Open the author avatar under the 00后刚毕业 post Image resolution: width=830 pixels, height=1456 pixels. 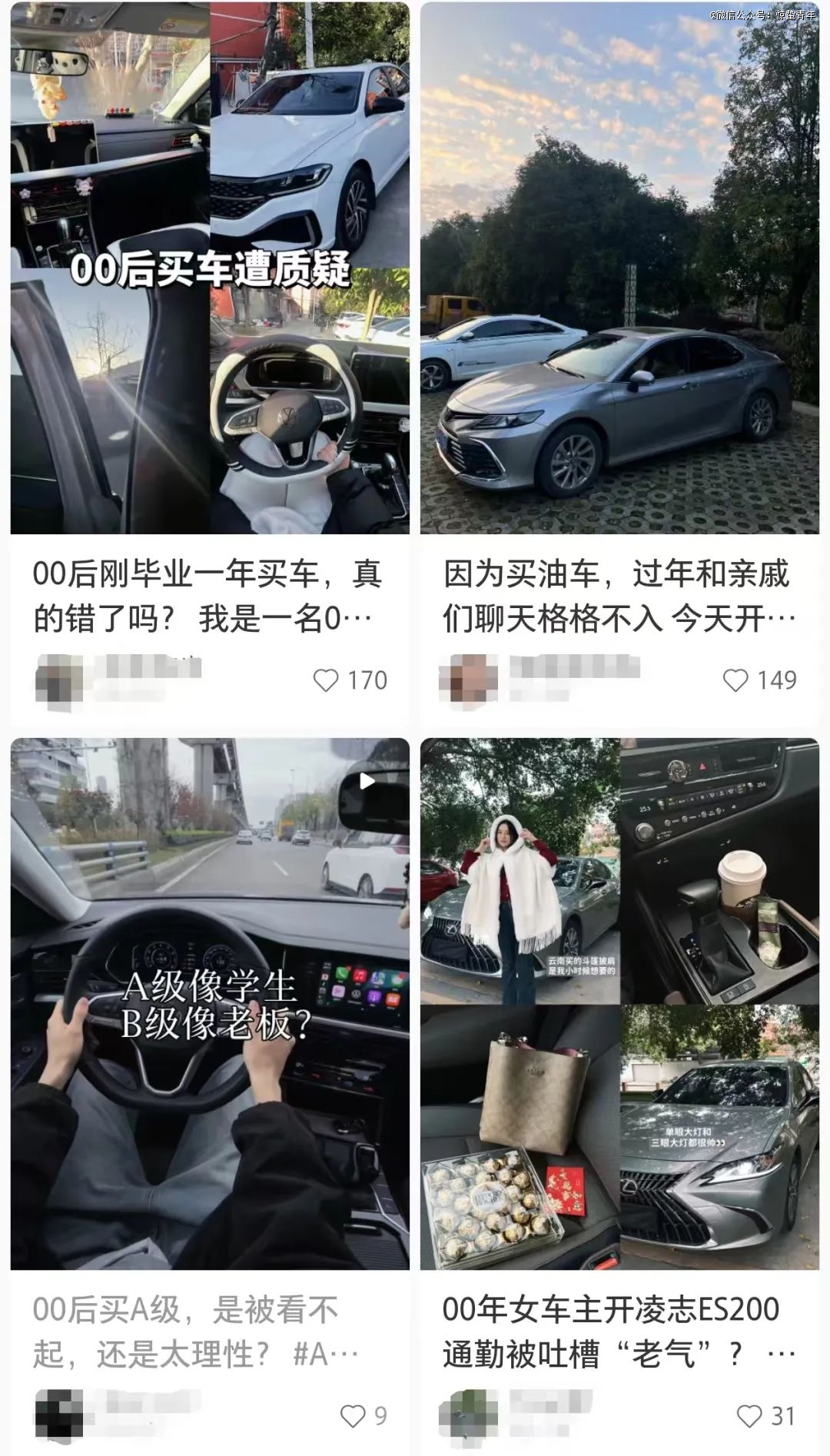59,680
